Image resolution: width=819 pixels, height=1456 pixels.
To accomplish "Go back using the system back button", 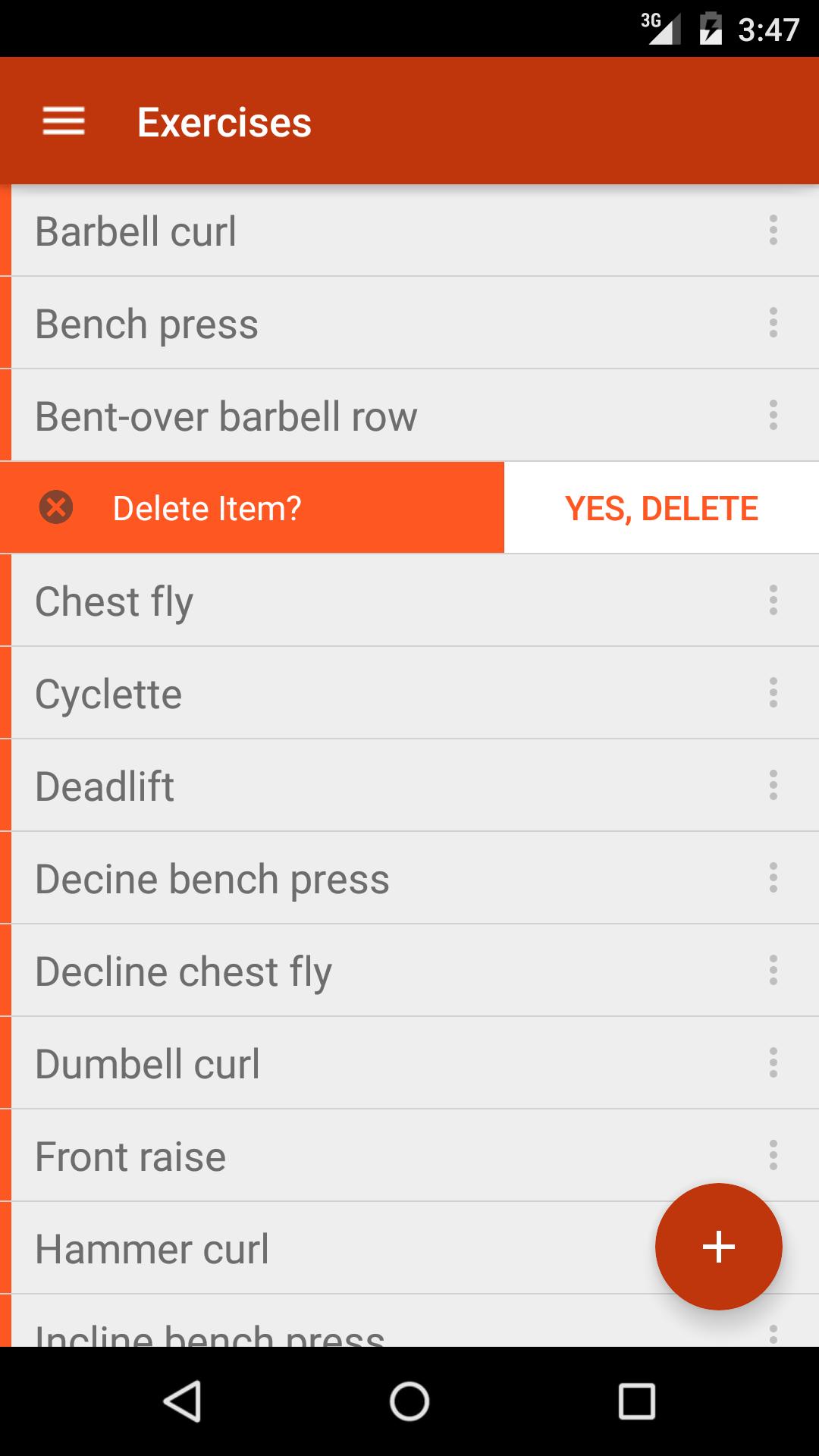I will point(182,1401).
